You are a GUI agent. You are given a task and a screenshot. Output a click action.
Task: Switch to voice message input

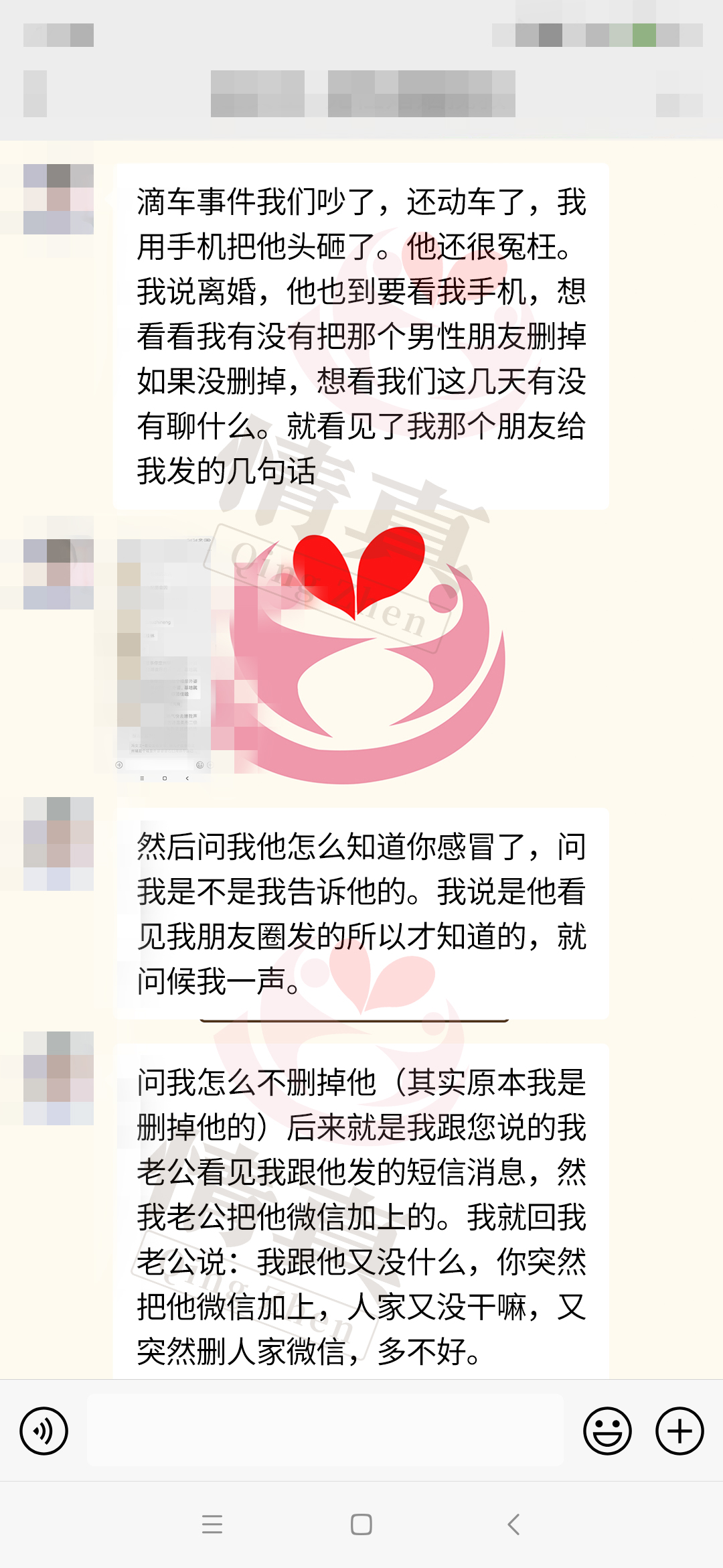44,1431
